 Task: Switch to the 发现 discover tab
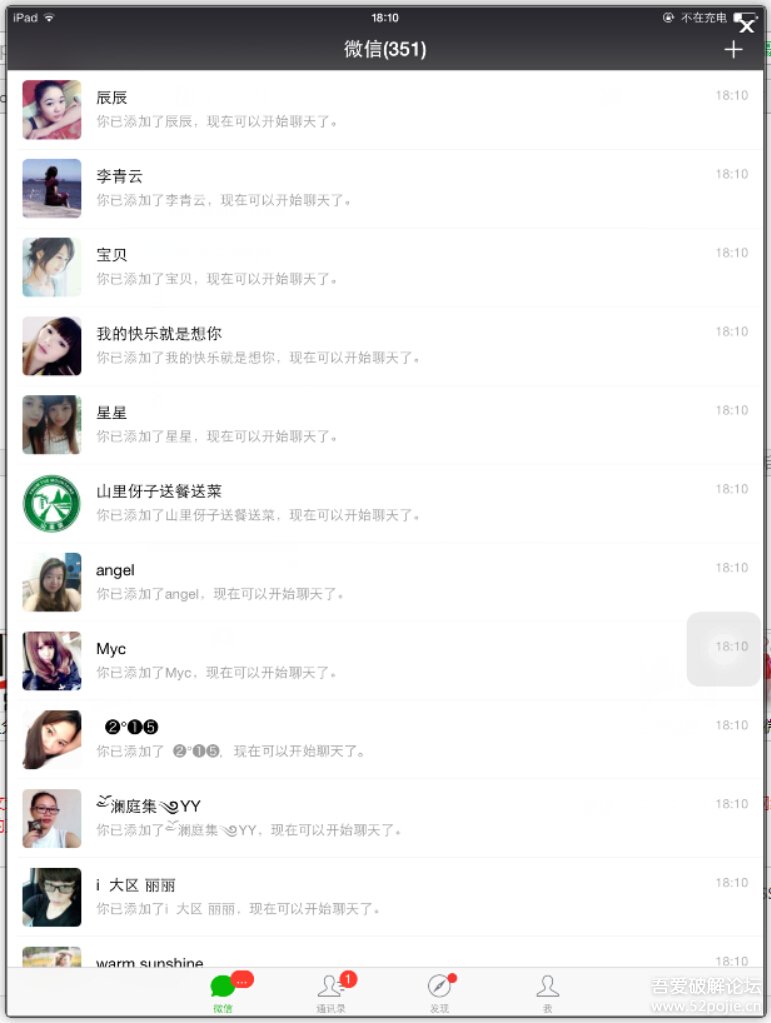(x=440, y=994)
